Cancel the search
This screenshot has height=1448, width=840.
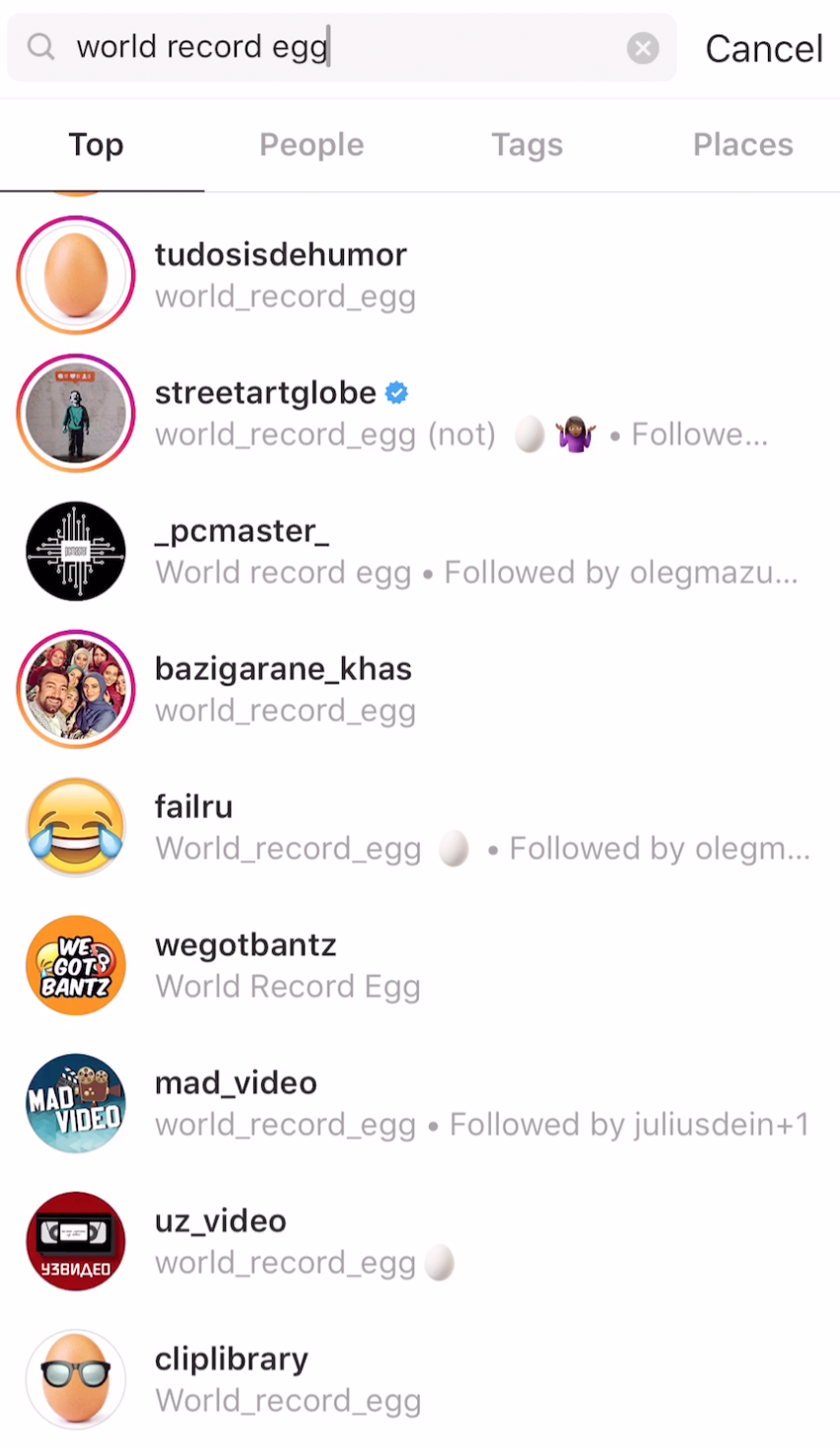[x=763, y=48]
